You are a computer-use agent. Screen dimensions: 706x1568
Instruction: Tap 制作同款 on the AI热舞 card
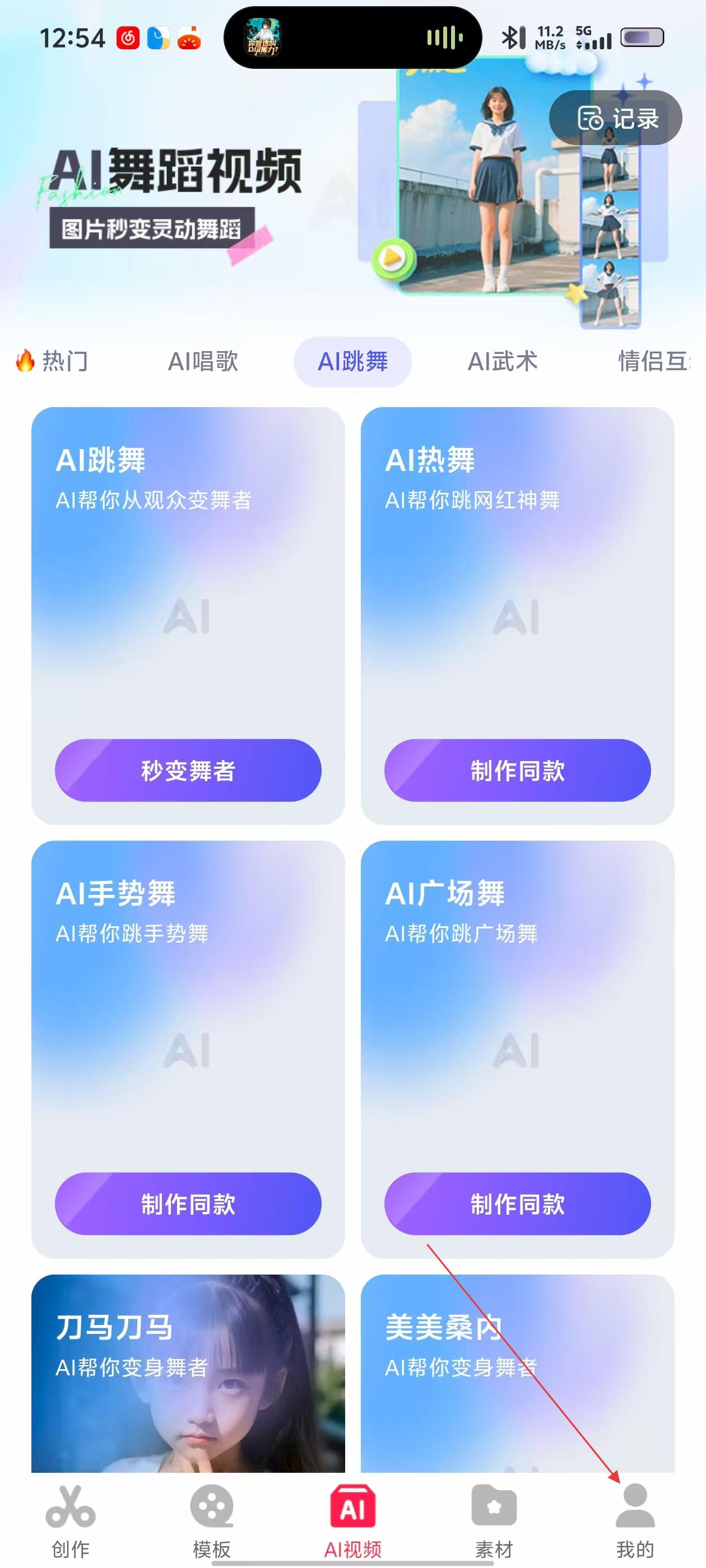(x=517, y=771)
